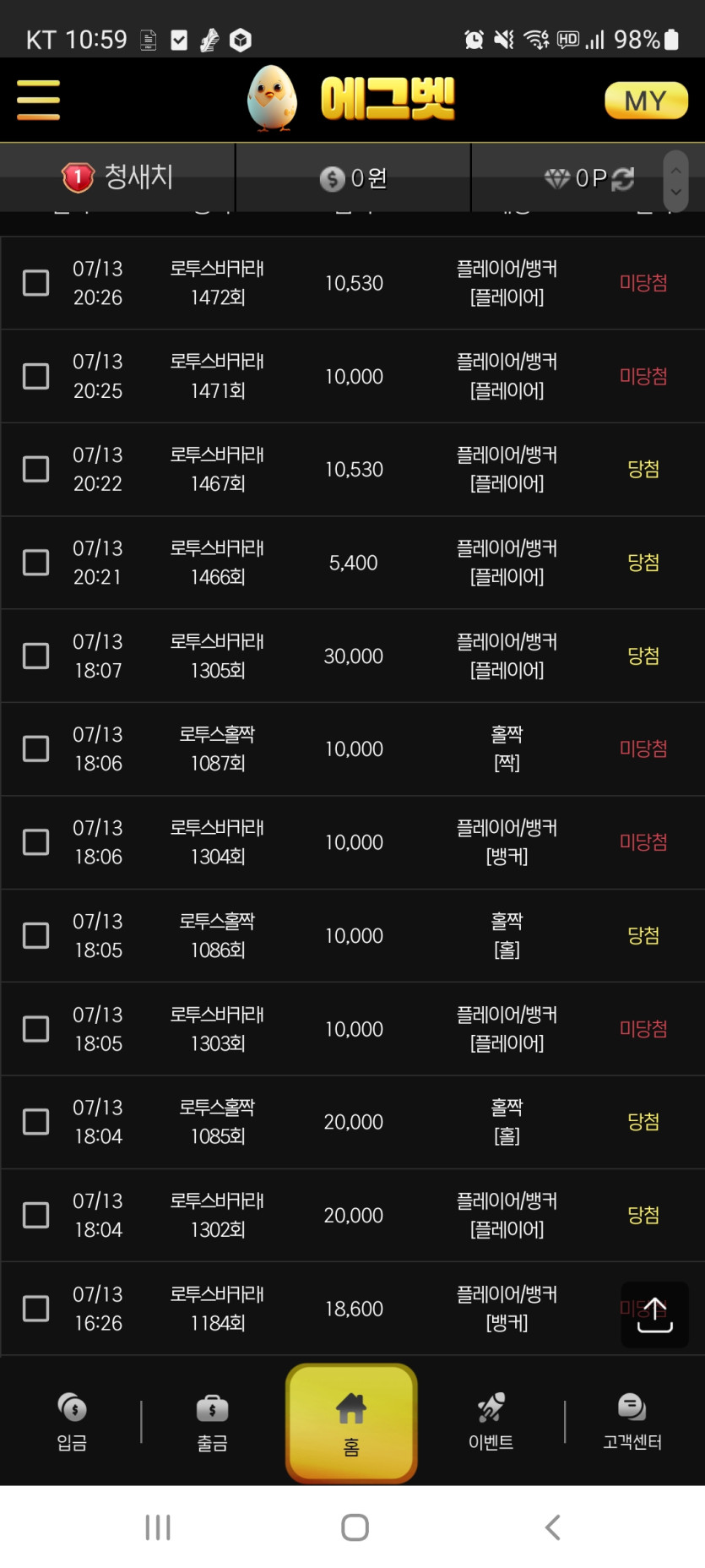Select the 30,000 bet on 1305회
This screenshot has height=1568, width=705.
coord(35,656)
